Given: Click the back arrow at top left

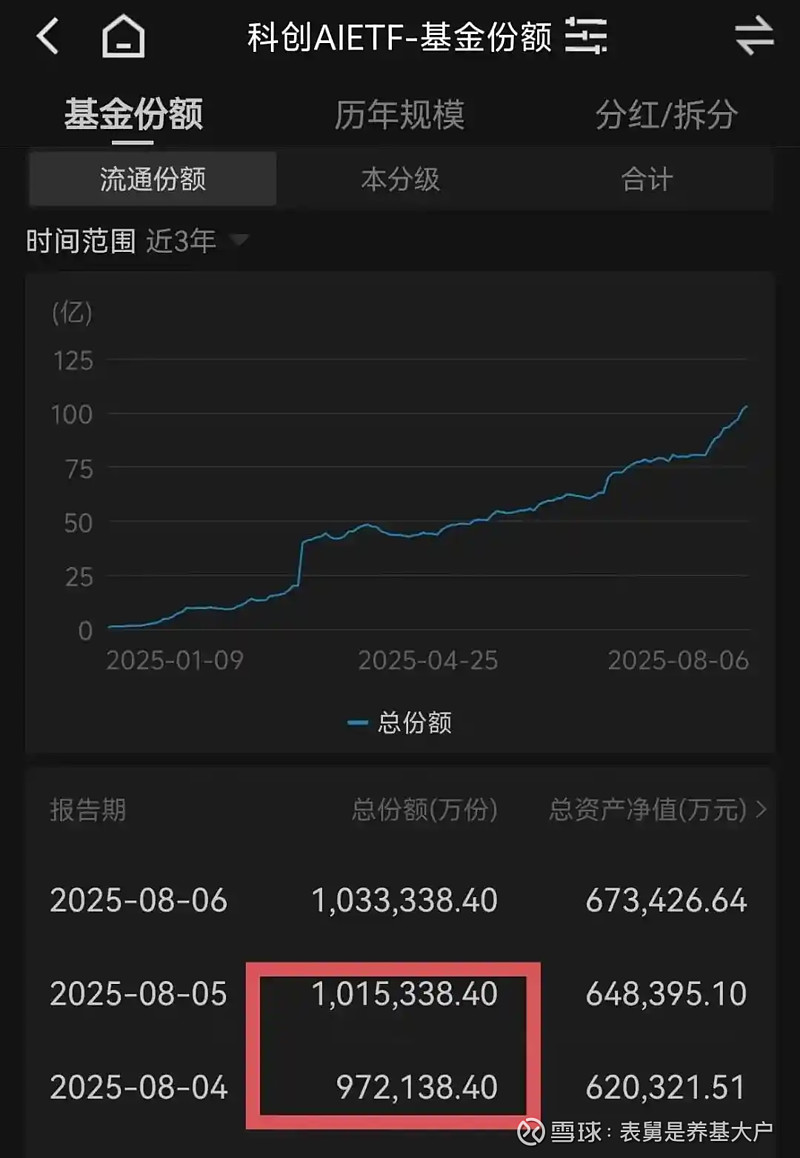Looking at the screenshot, I should (x=45, y=35).
